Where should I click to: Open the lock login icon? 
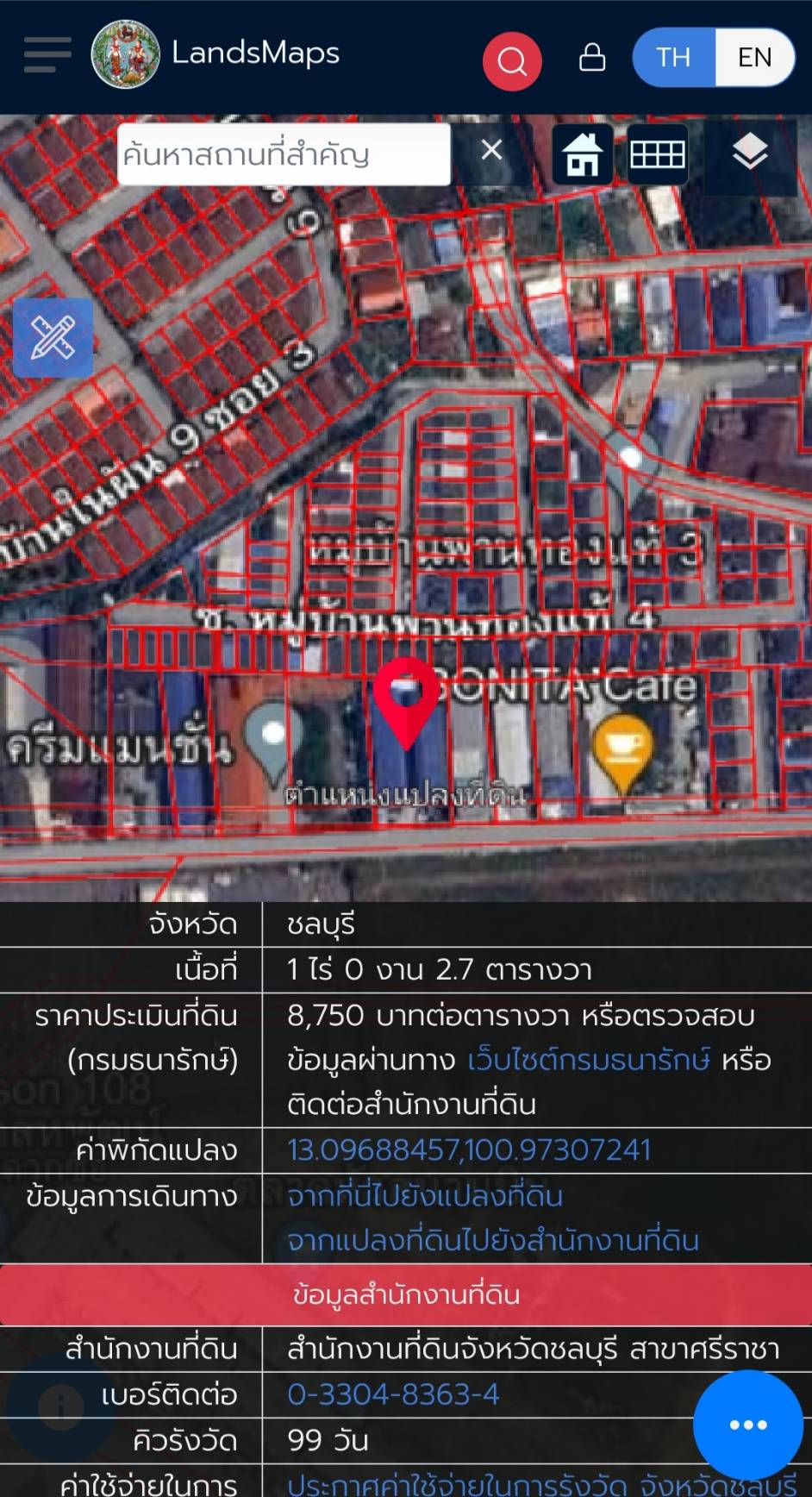(x=592, y=57)
